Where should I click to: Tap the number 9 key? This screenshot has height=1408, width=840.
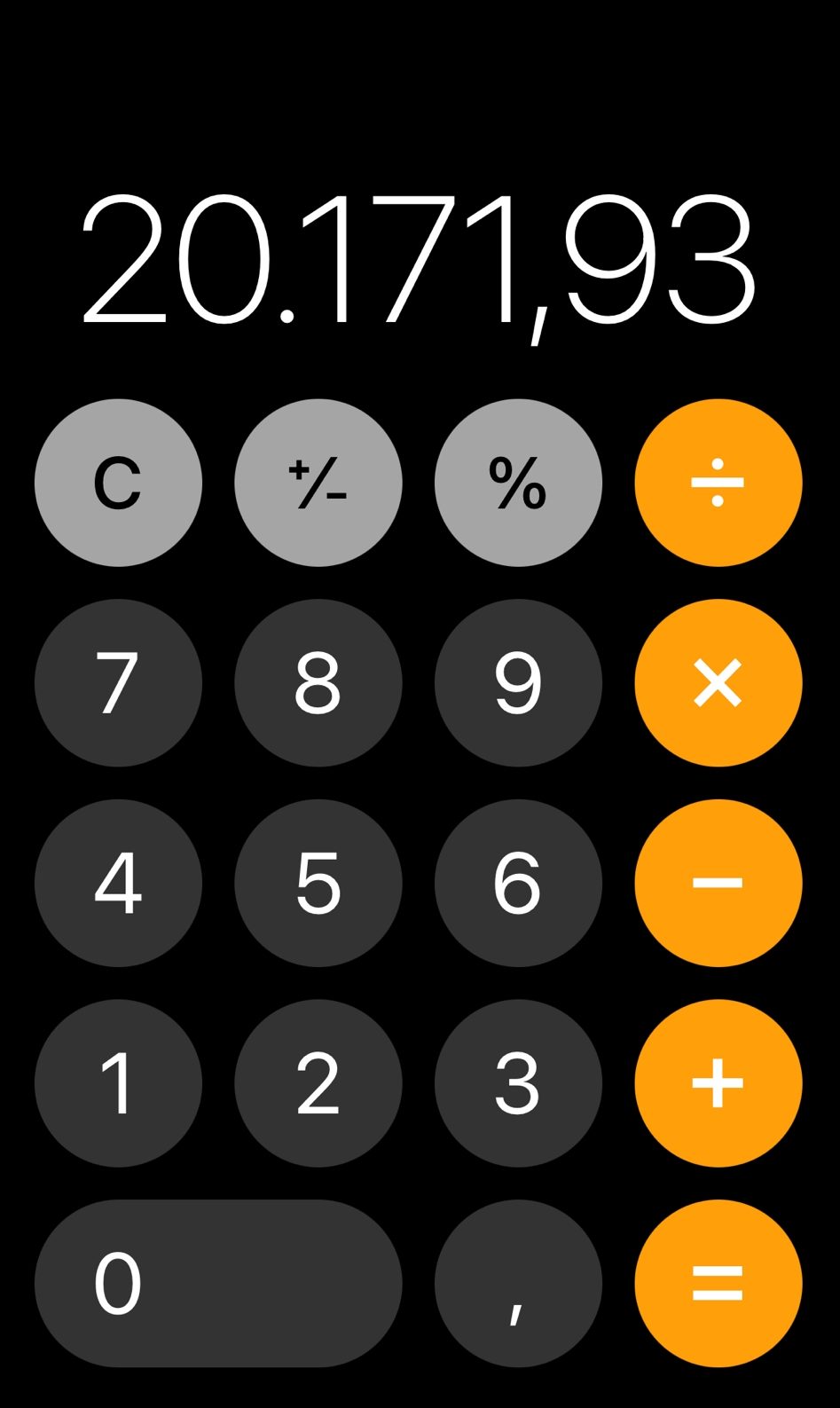pyautogui.click(x=518, y=683)
